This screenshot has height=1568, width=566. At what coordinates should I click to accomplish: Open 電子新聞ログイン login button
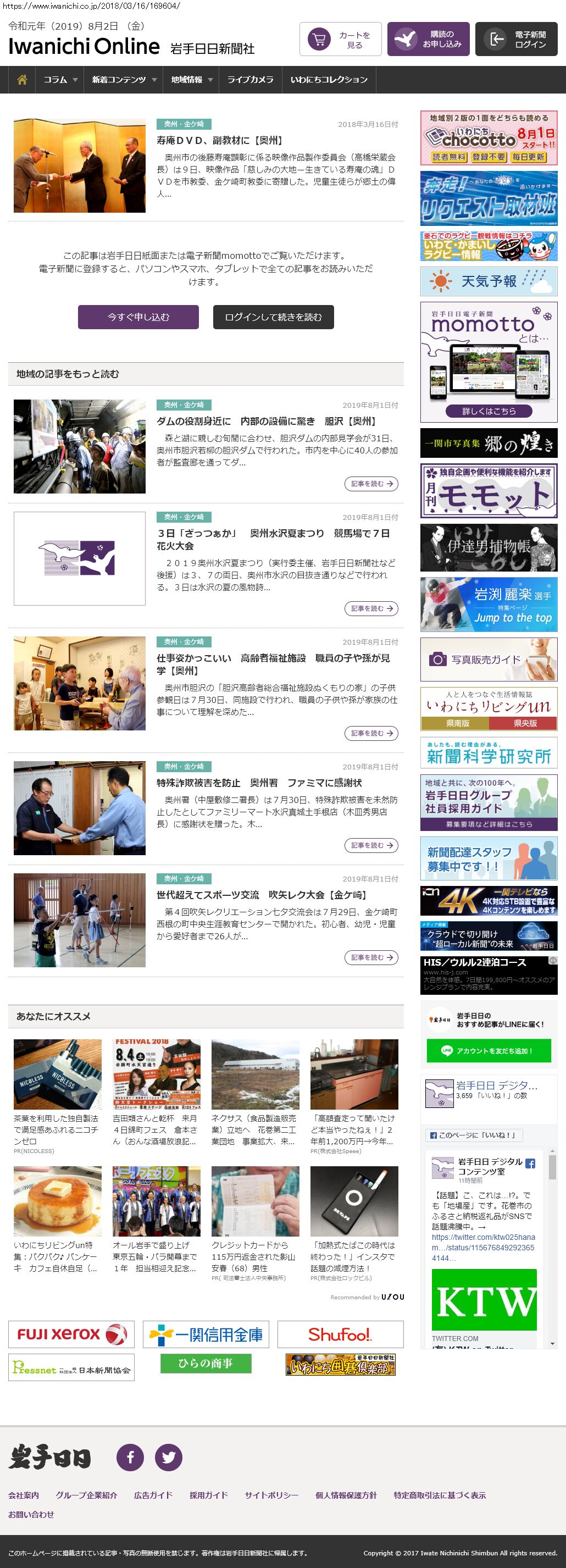tap(516, 40)
